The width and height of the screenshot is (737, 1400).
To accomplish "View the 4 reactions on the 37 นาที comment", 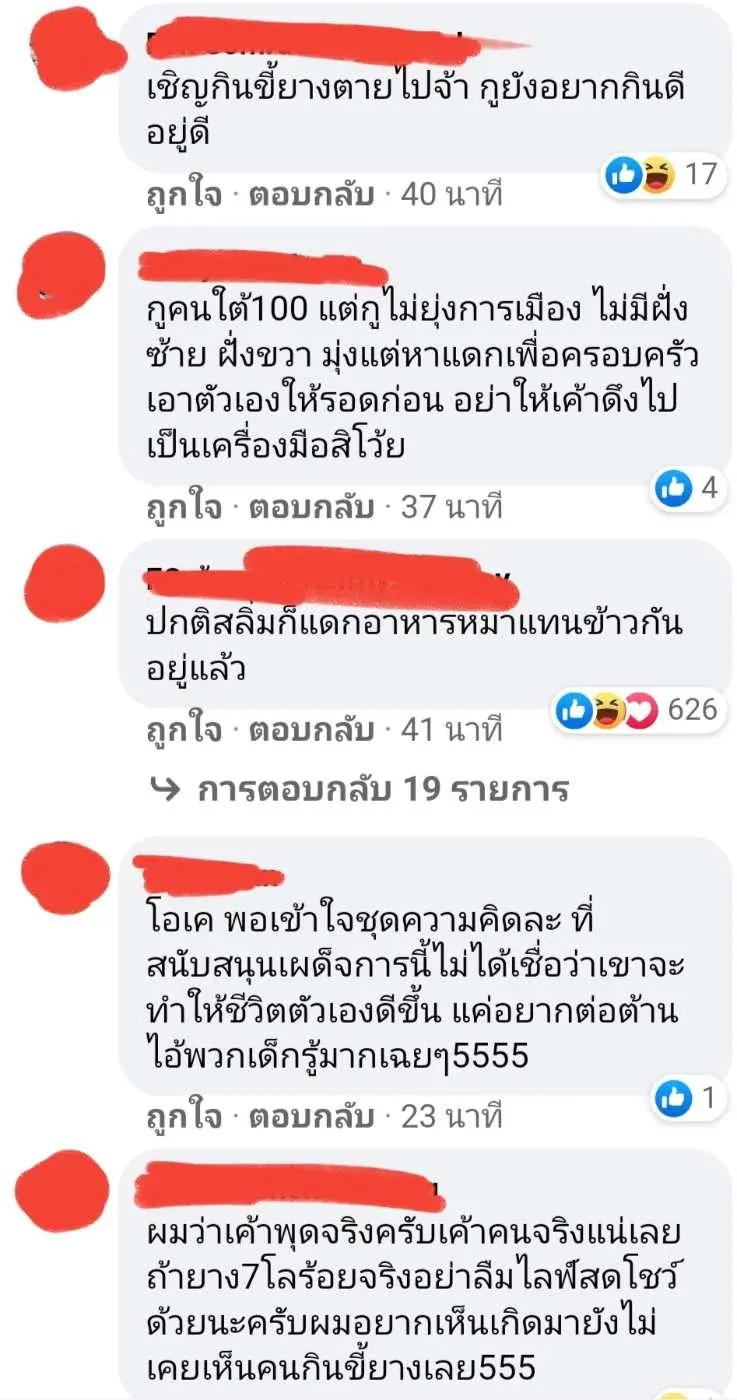I will (687, 488).
